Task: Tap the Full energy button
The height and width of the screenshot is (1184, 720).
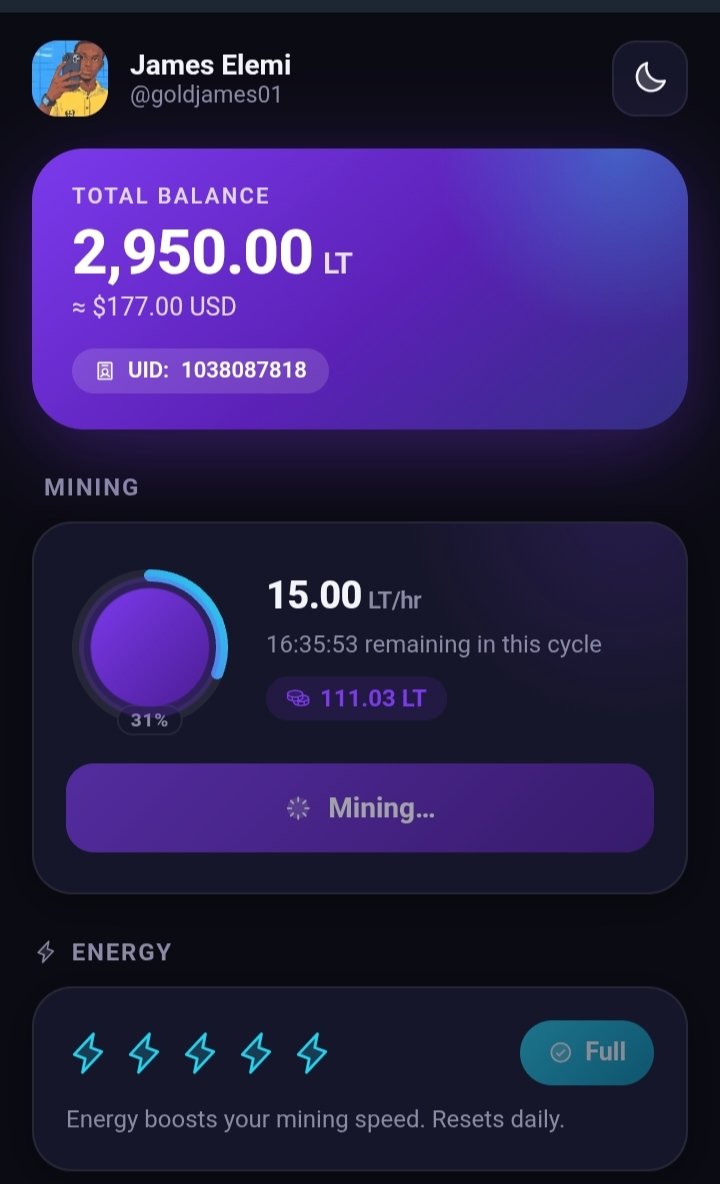Action: (x=586, y=1052)
